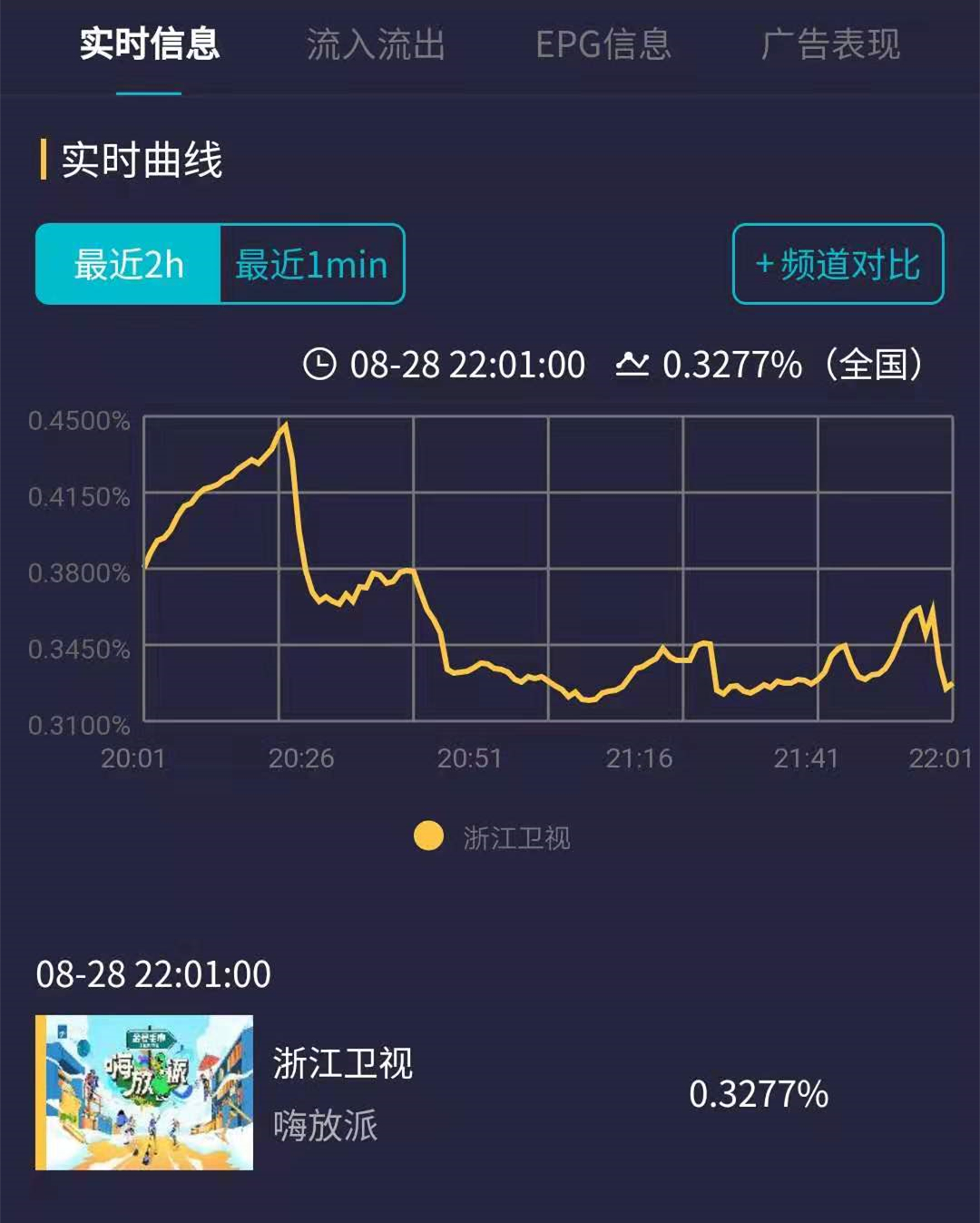This screenshot has width=980, height=1223.
Task: Toggle the 浙江卫视 legend series
Action: coord(493,837)
